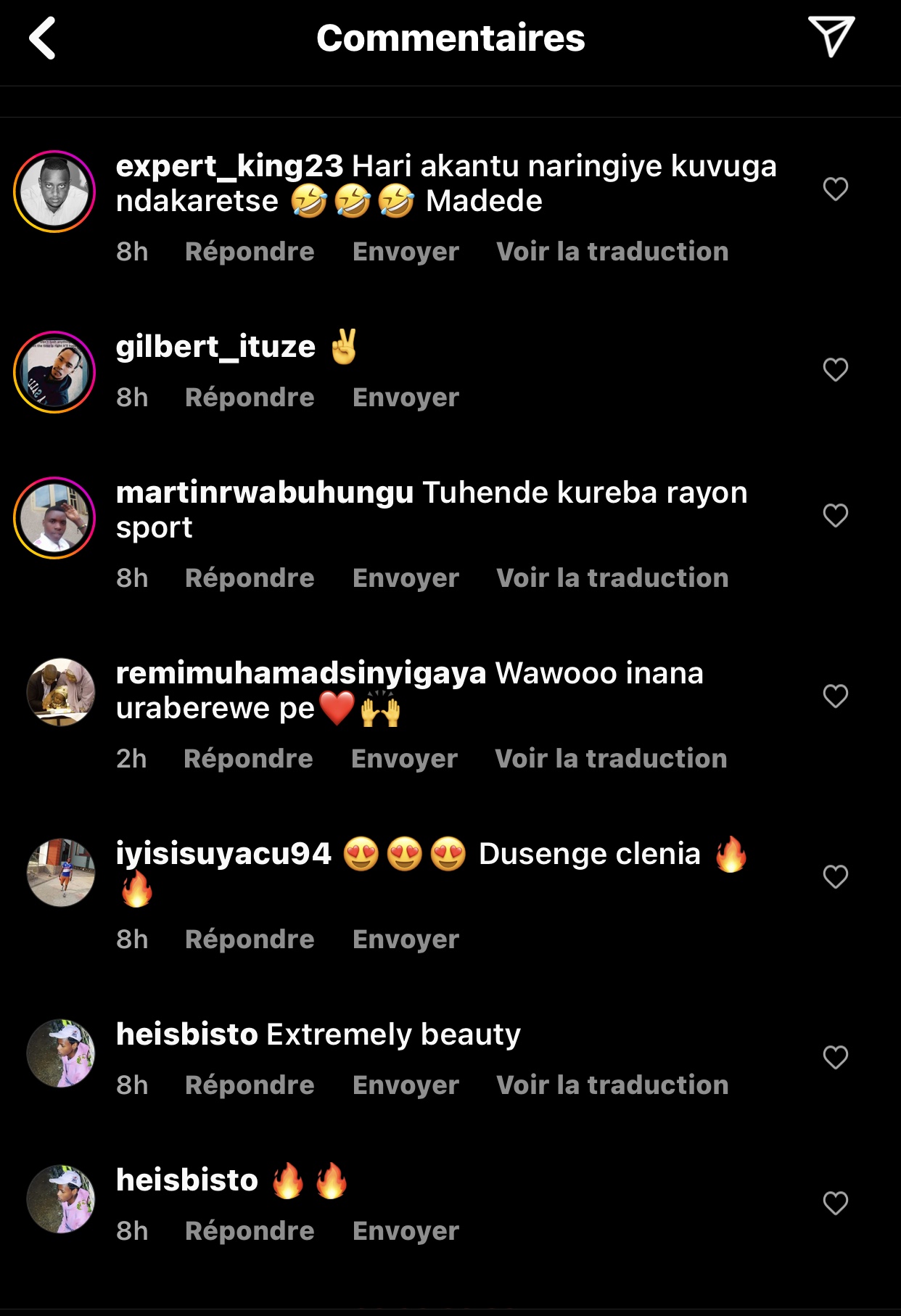Like heisbisto's "Extremely beauty" comment

click(835, 1057)
